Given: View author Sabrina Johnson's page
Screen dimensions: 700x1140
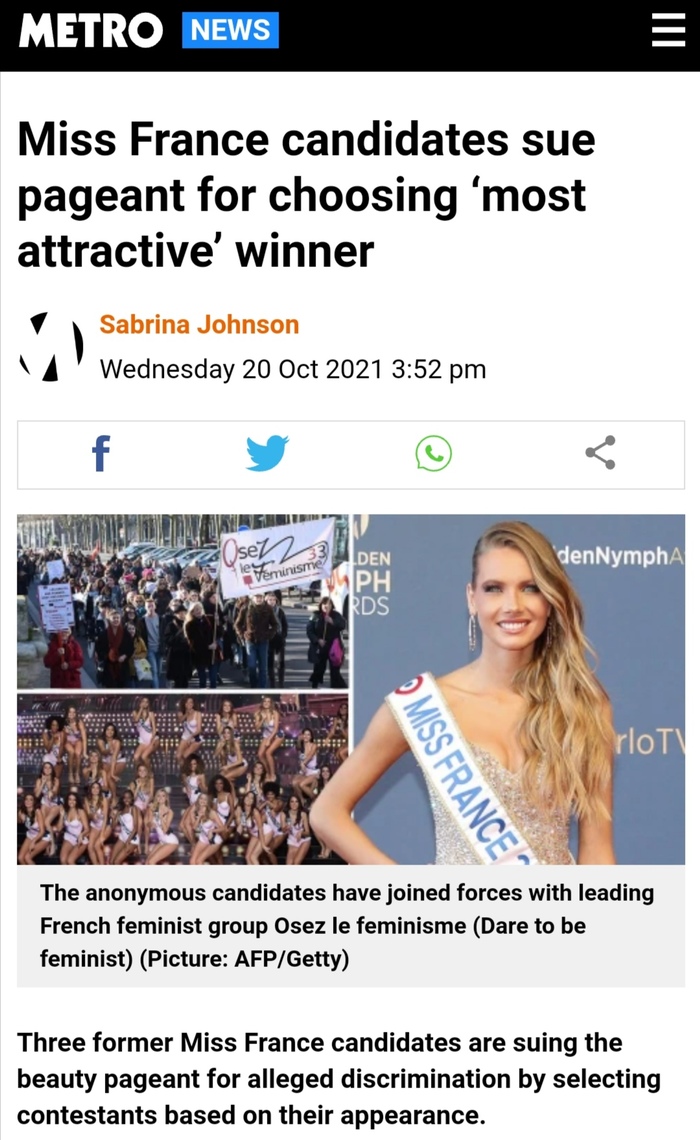Looking at the screenshot, I should 199,324.
